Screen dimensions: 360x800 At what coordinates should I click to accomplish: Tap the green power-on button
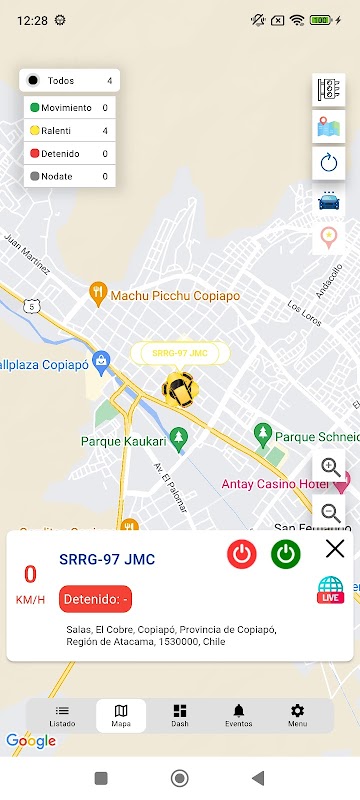coord(286,554)
